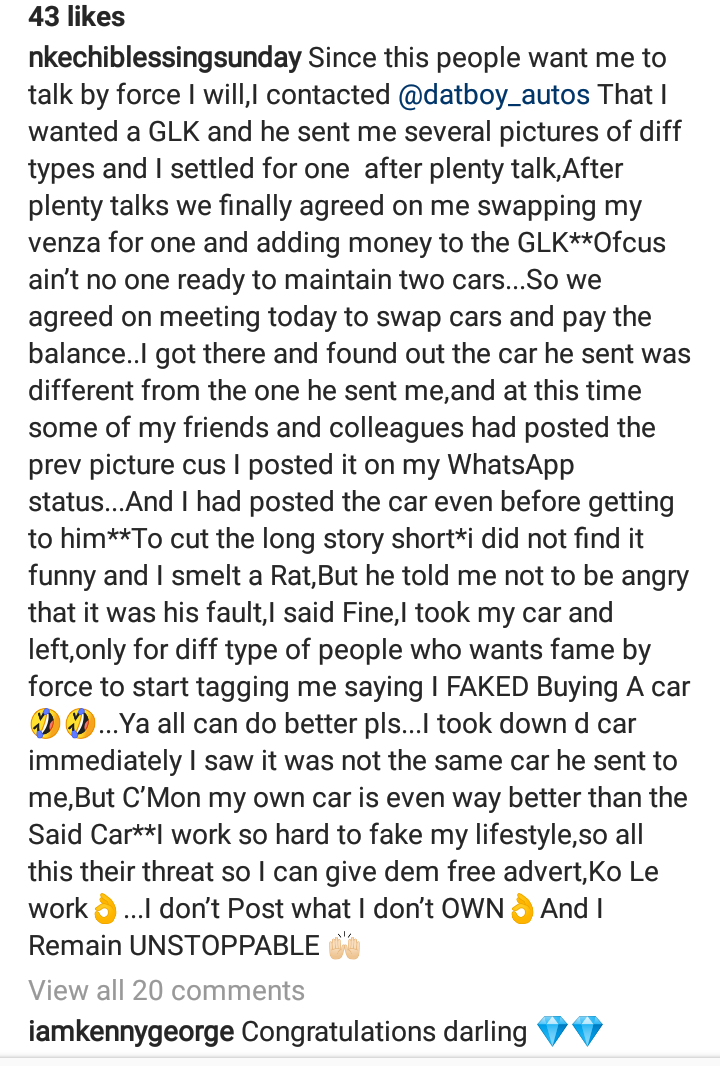720x1066 pixels.
Task: Open iamkennygeorge's profile
Action: 130,1031
